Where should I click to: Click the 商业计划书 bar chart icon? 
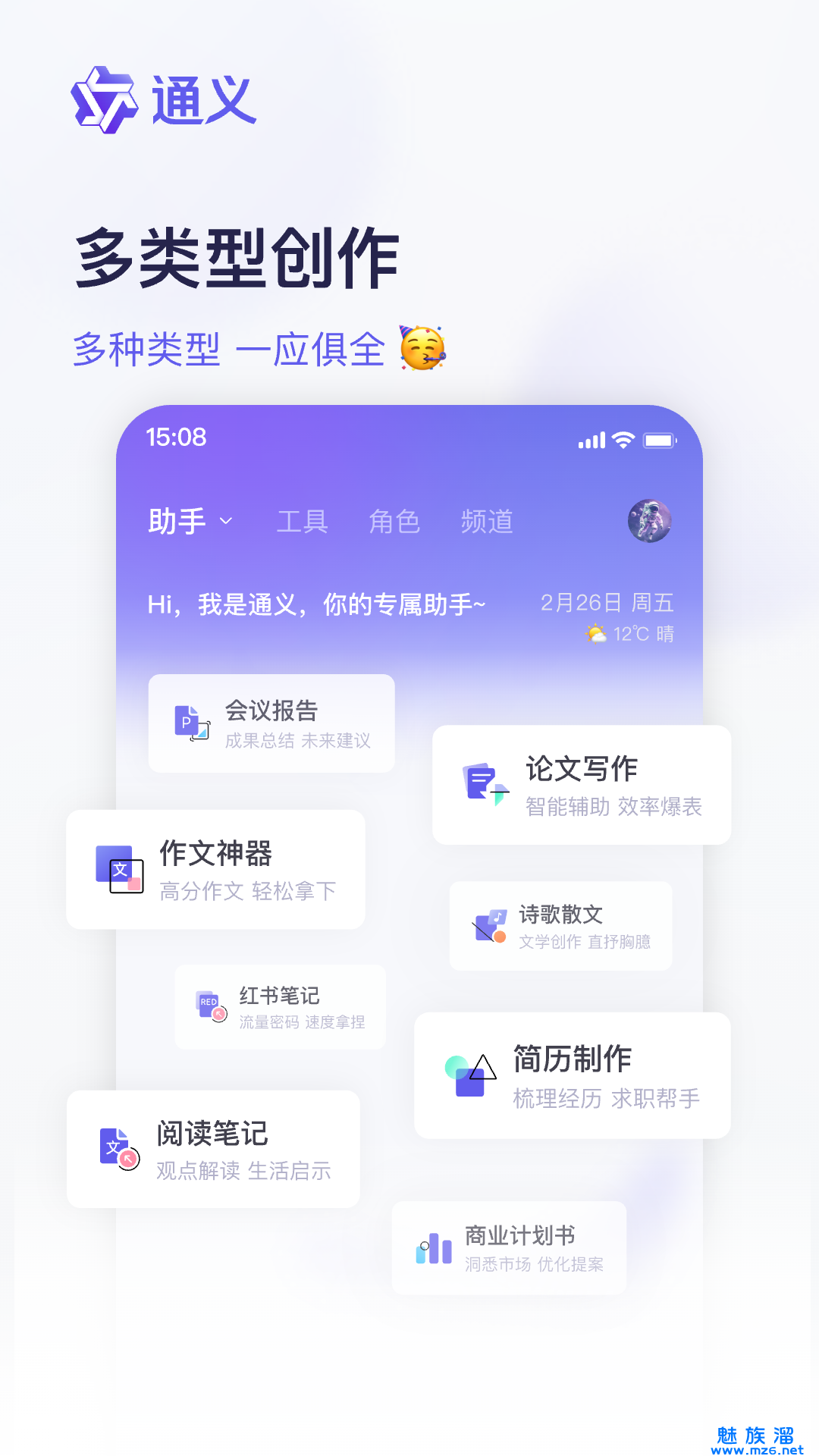point(433,1247)
